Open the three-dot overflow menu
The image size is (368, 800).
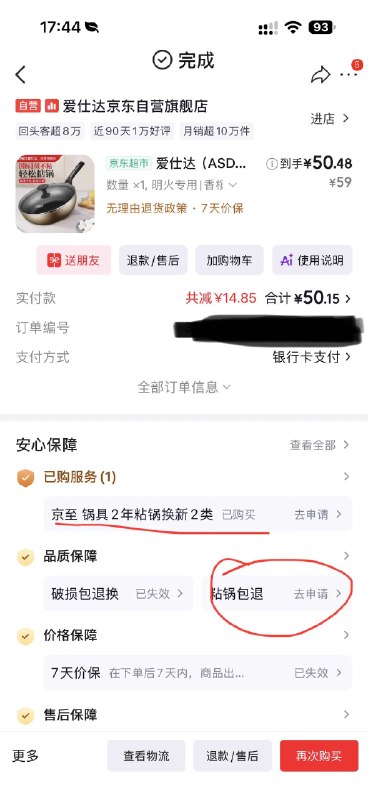pos(349,74)
